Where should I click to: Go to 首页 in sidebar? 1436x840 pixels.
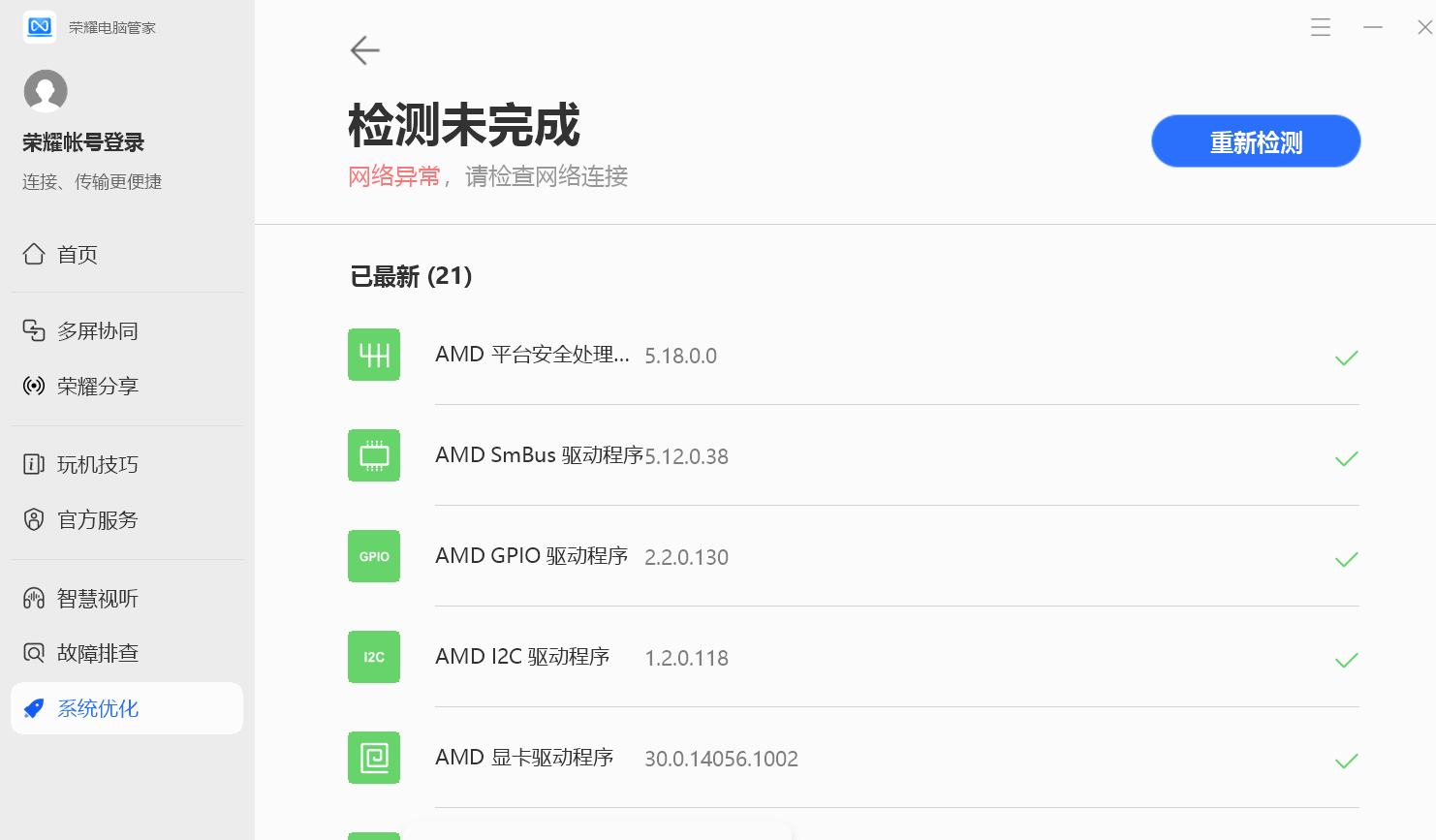coord(77,255)
